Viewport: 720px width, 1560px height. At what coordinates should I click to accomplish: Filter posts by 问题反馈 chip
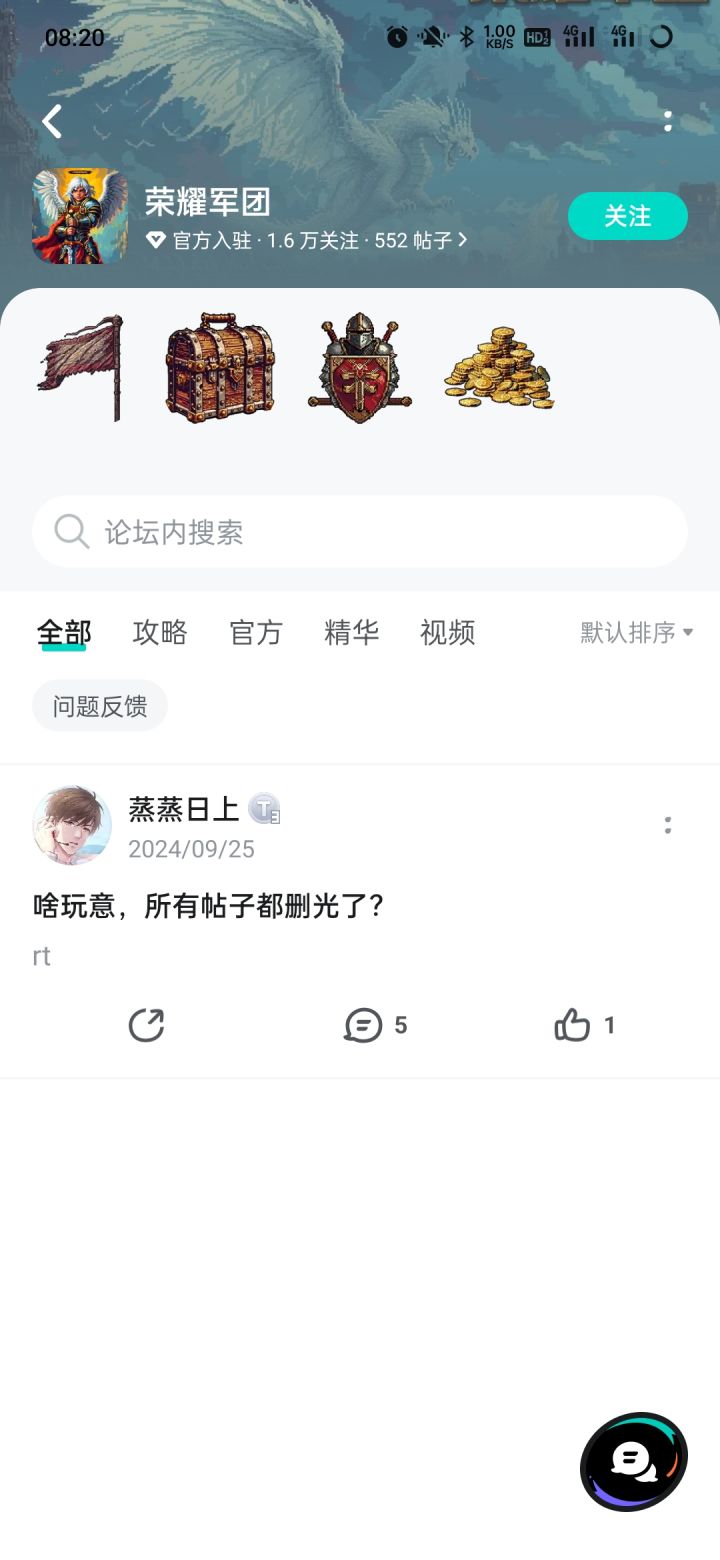100,706
